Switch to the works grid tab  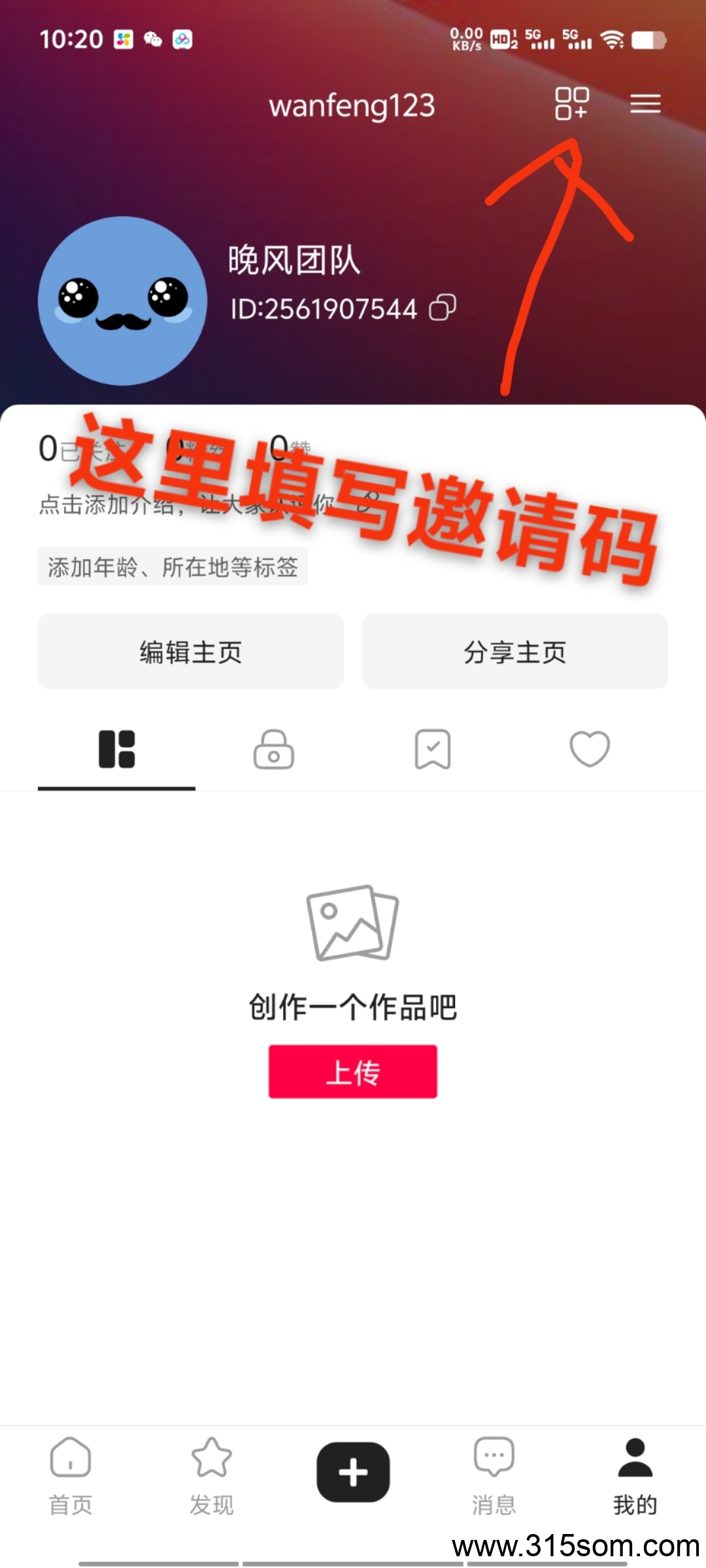(116, 749)
